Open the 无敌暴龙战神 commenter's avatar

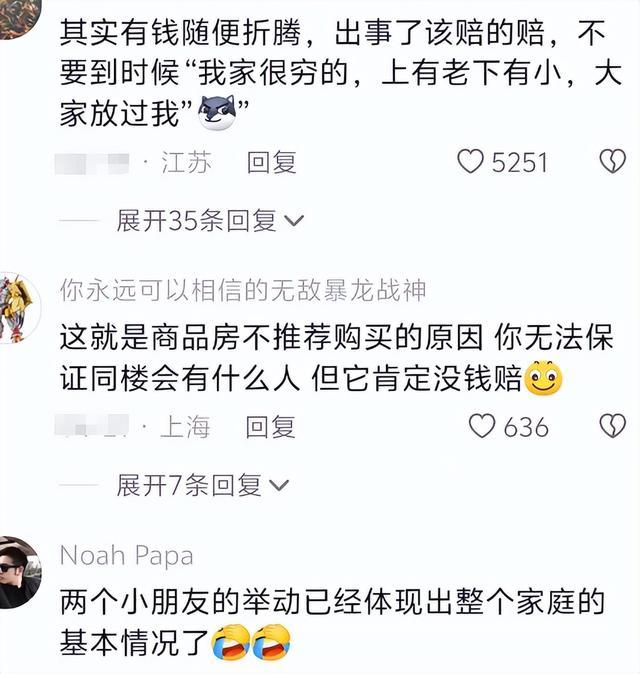pos(18,307)
